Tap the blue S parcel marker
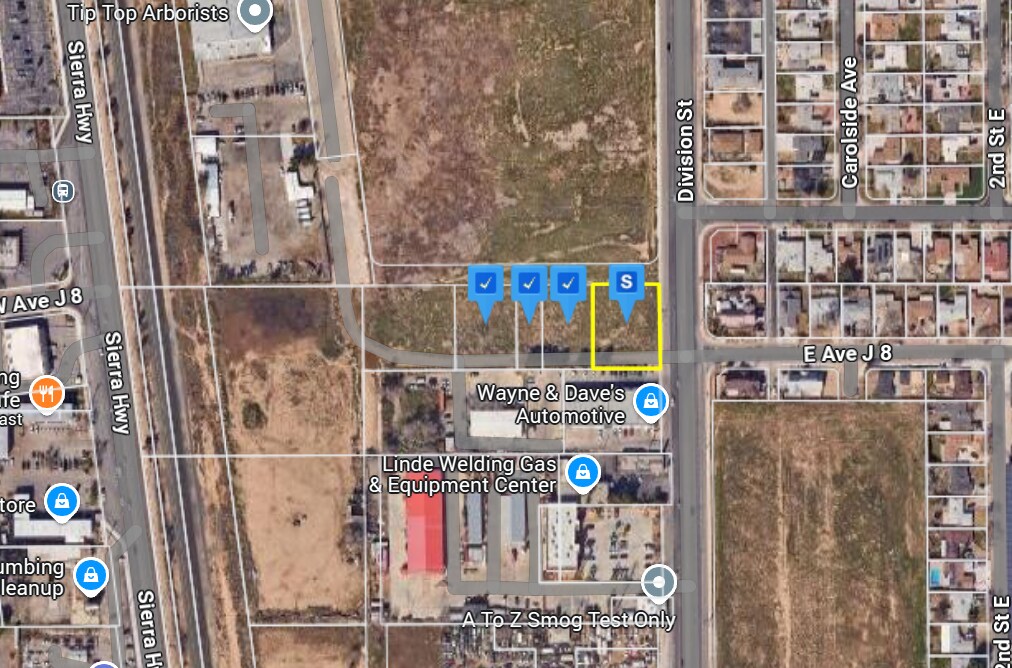1012x668 pixels. 626,283
